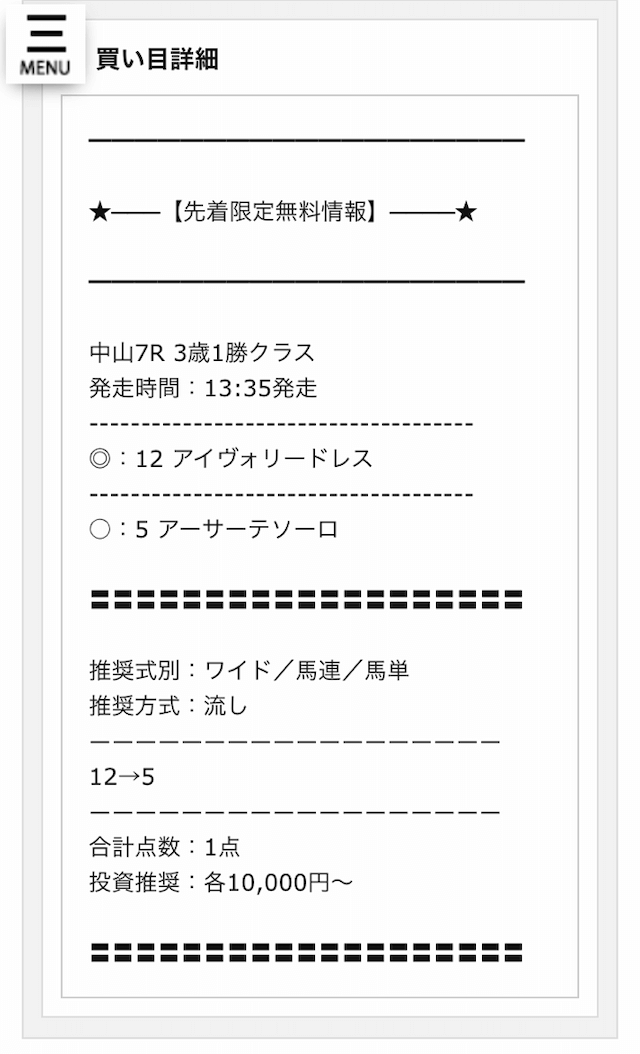Open the MENU hamburger button
This screenshot has width=640, height=1054.
pos(46,44)
